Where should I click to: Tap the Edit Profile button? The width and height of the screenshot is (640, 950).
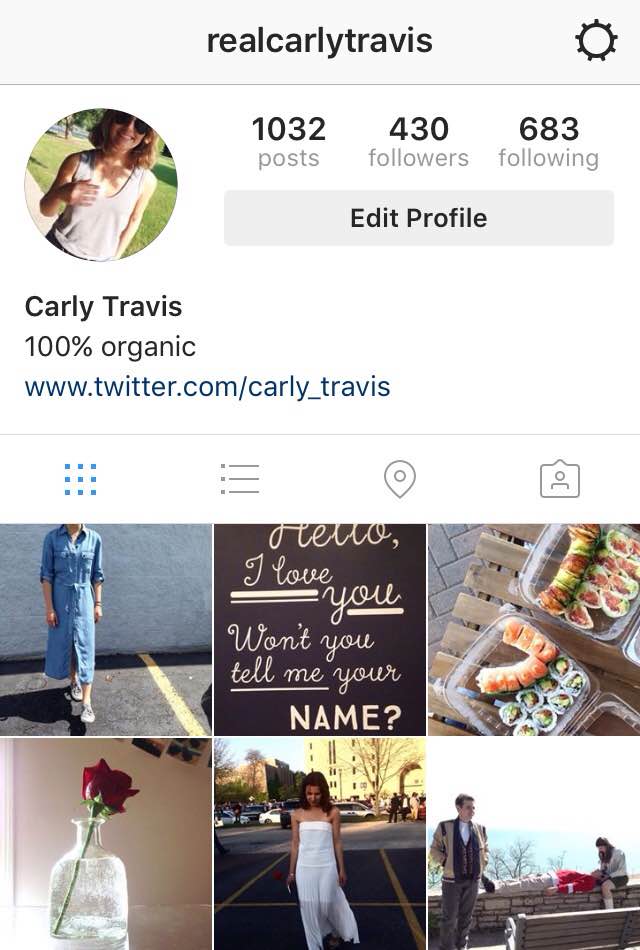pos(418,218)
